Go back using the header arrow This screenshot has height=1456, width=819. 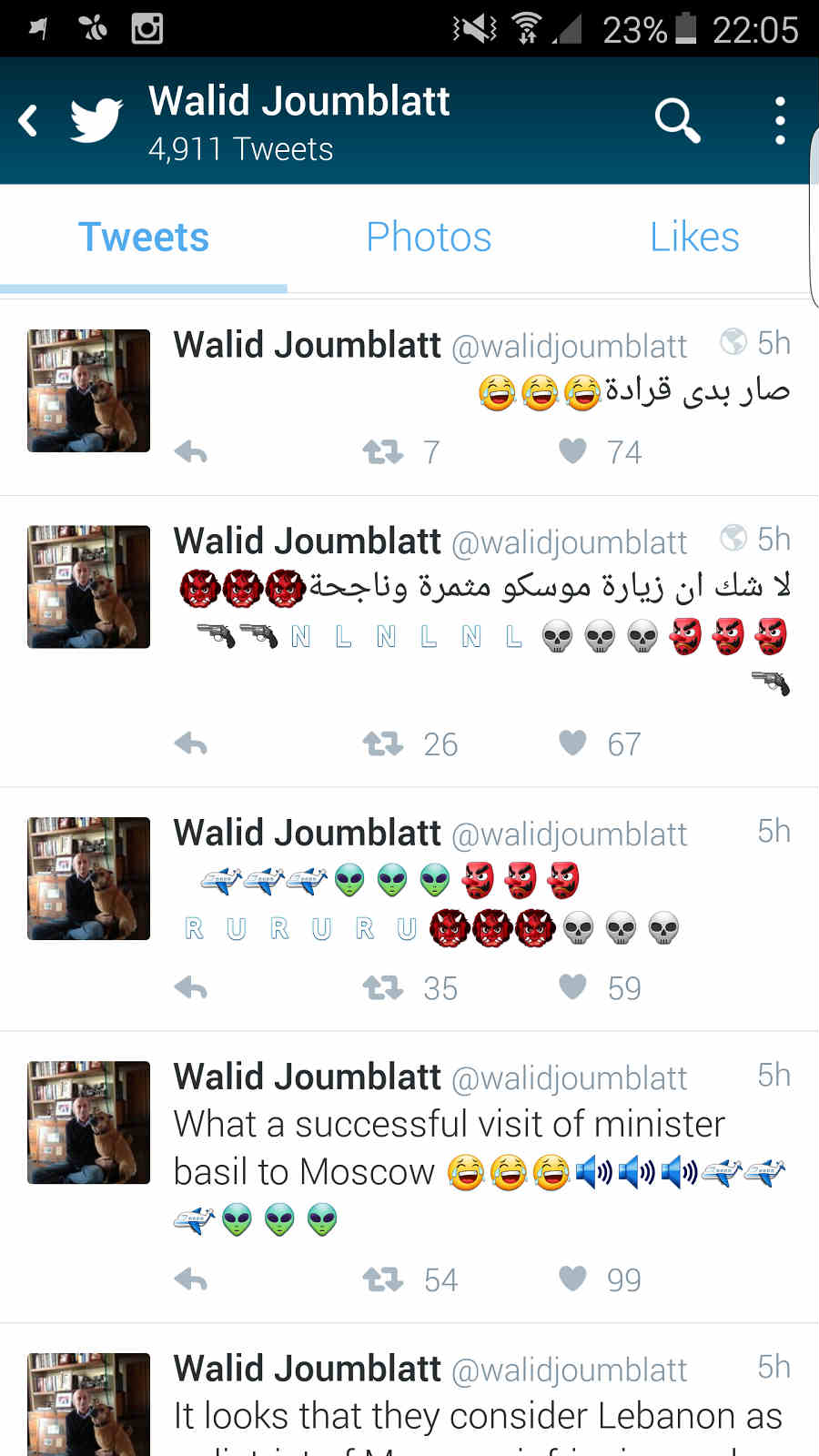tap(29, 120)
